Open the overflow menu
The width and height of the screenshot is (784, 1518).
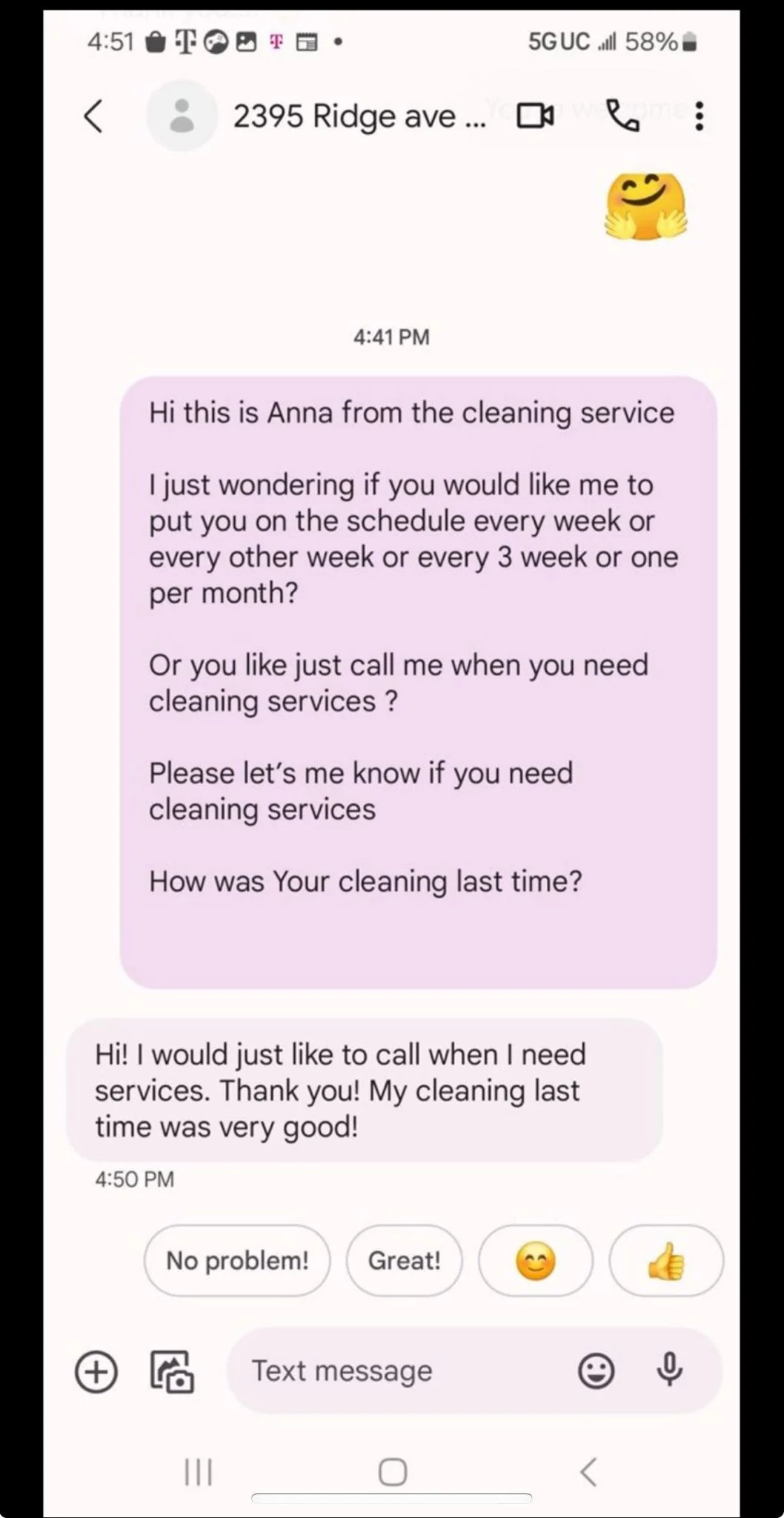click(x=698, y=116)
